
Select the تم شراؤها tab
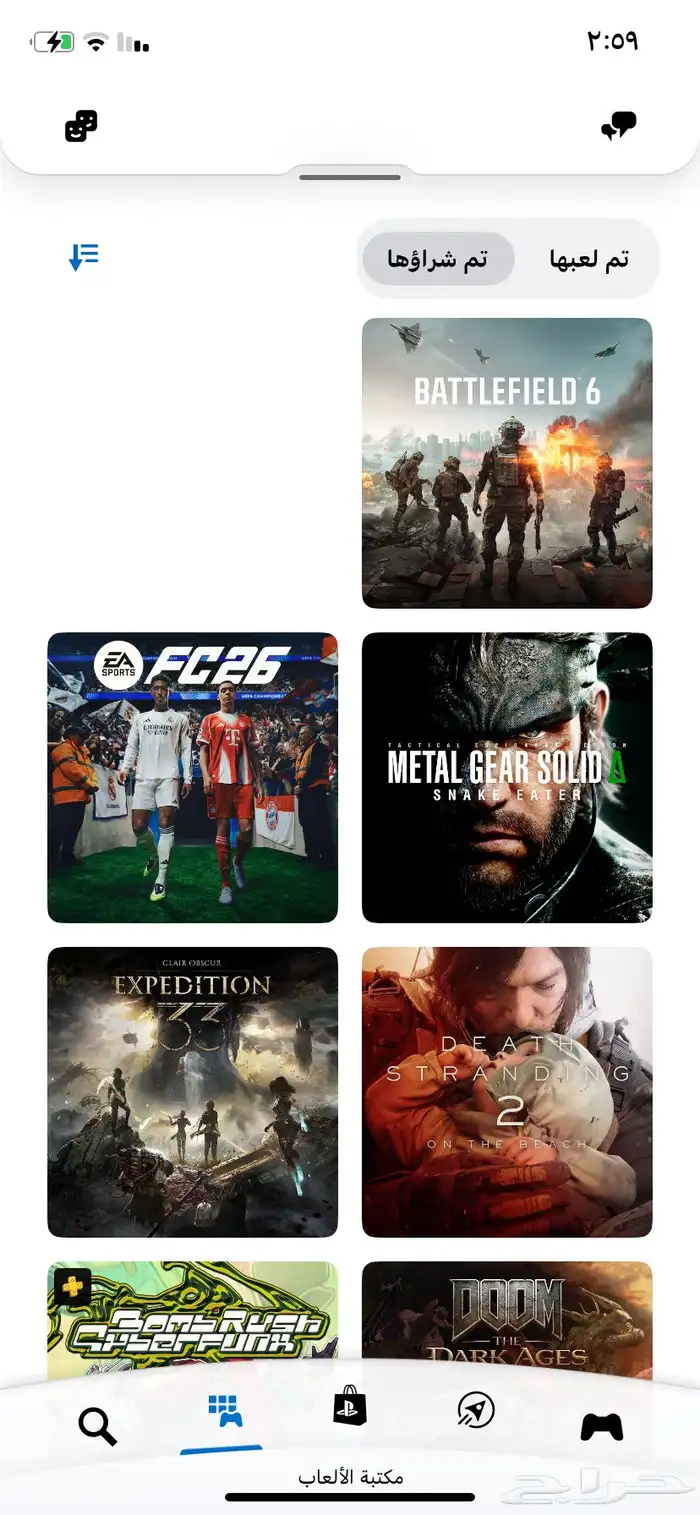(438, 260)
